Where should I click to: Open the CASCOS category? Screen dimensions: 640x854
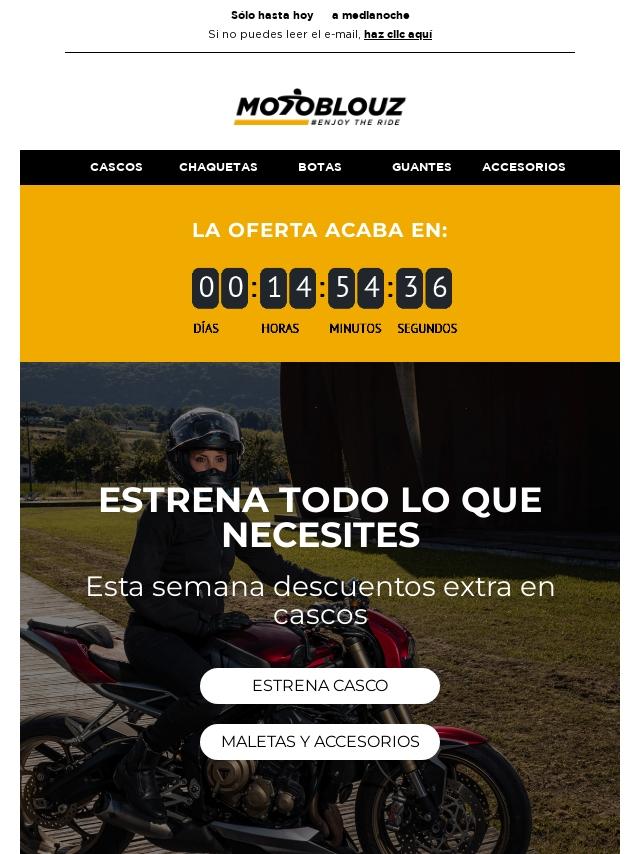click(116, 167)
